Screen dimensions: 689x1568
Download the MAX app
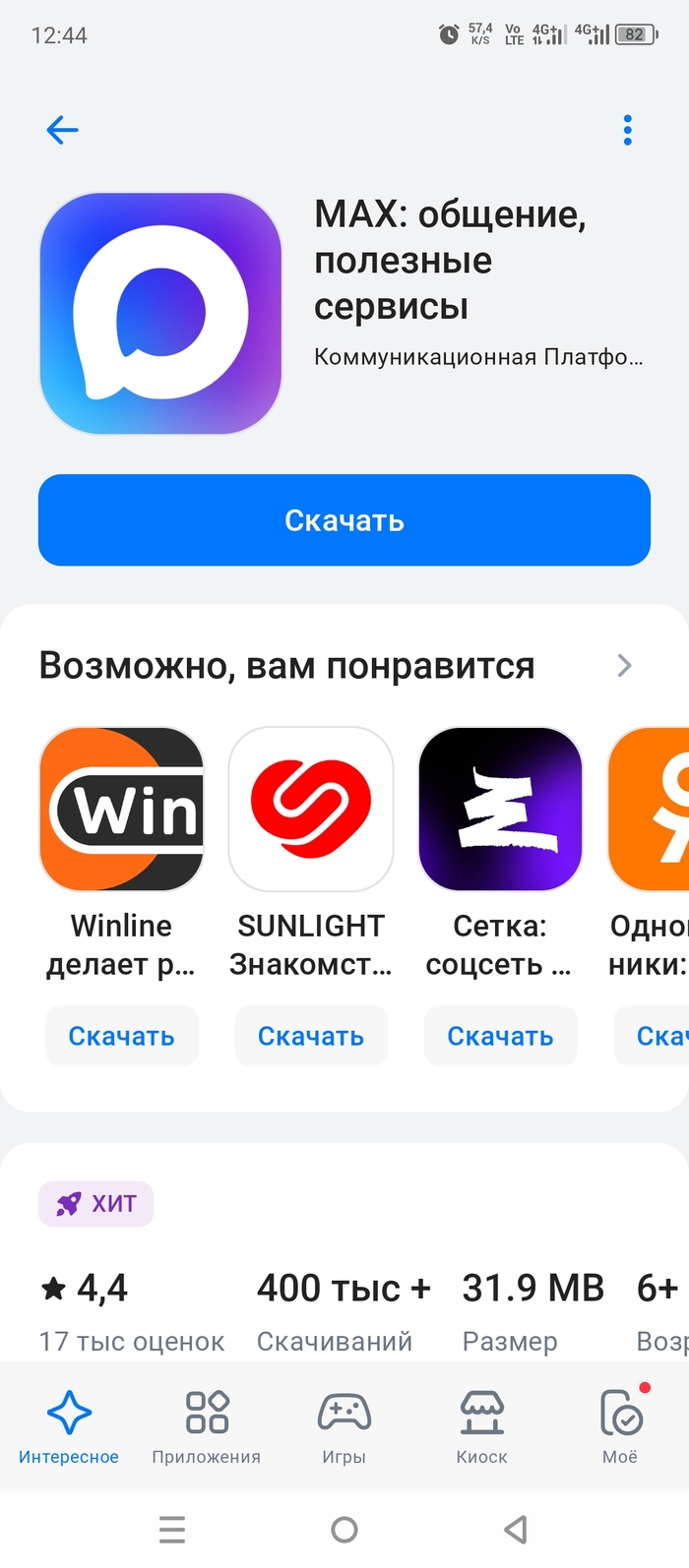(x=344, y=520)
